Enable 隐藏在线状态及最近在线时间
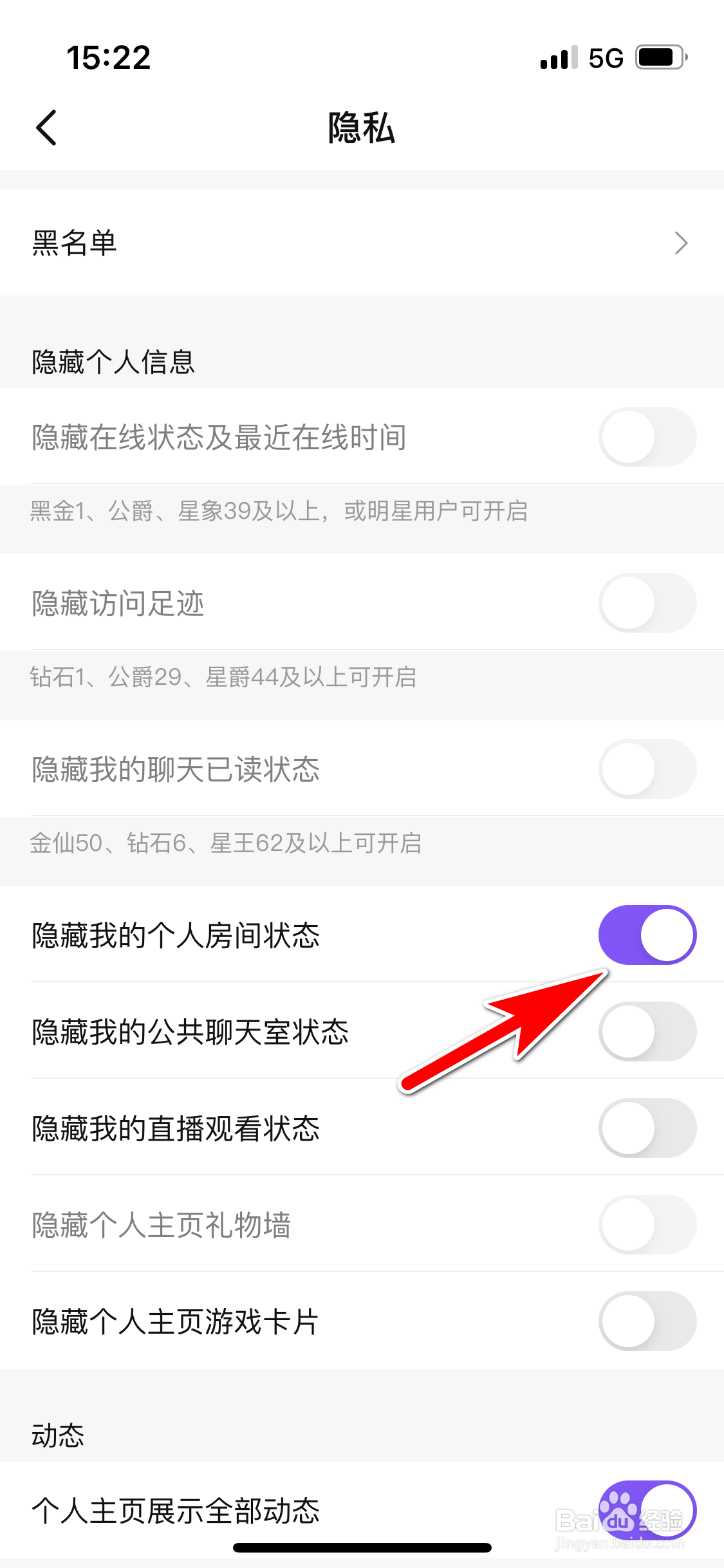The width and height of the screenshot is (724, 1568). click(647, 436)
